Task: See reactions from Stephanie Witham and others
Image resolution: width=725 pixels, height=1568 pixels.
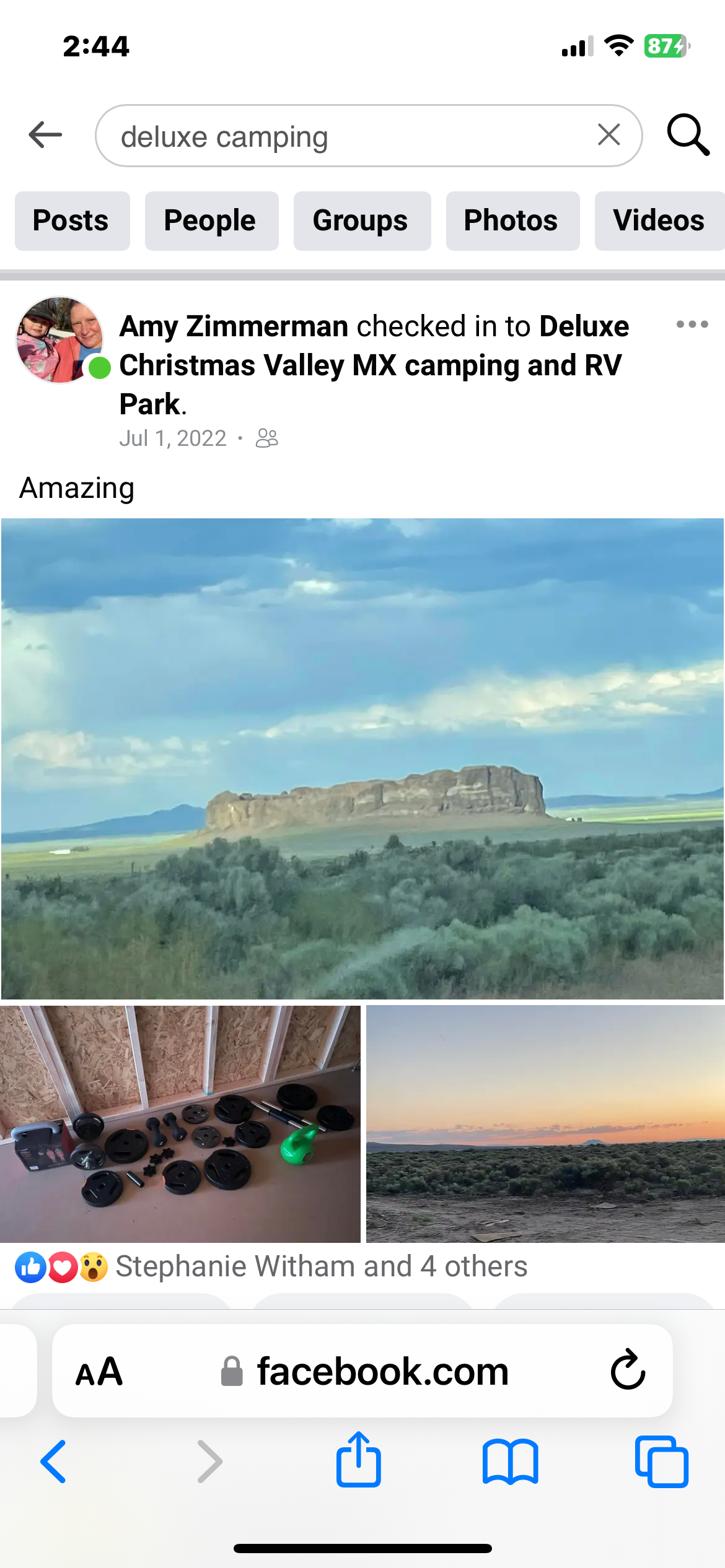Action: click(321, 1266)
